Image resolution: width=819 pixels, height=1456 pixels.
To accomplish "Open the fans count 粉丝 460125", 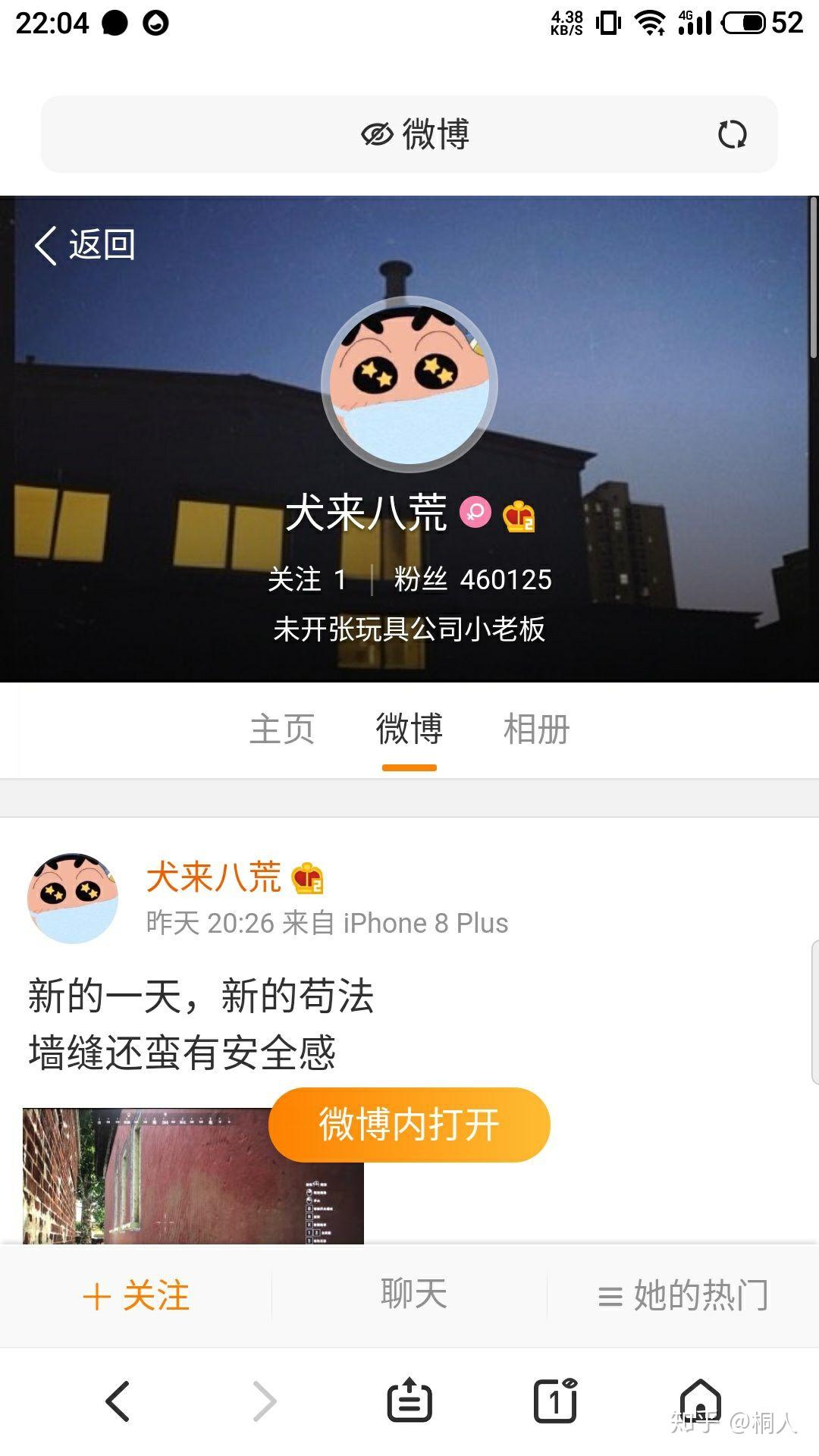I will tap(472, 580).
